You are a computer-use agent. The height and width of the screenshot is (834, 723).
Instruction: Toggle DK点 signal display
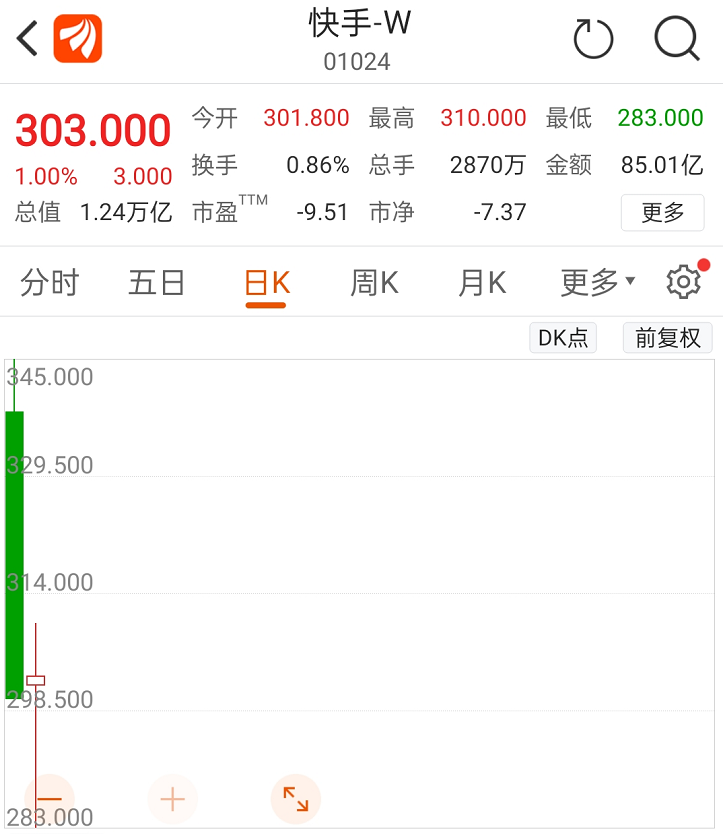click(x=562, y=338)
